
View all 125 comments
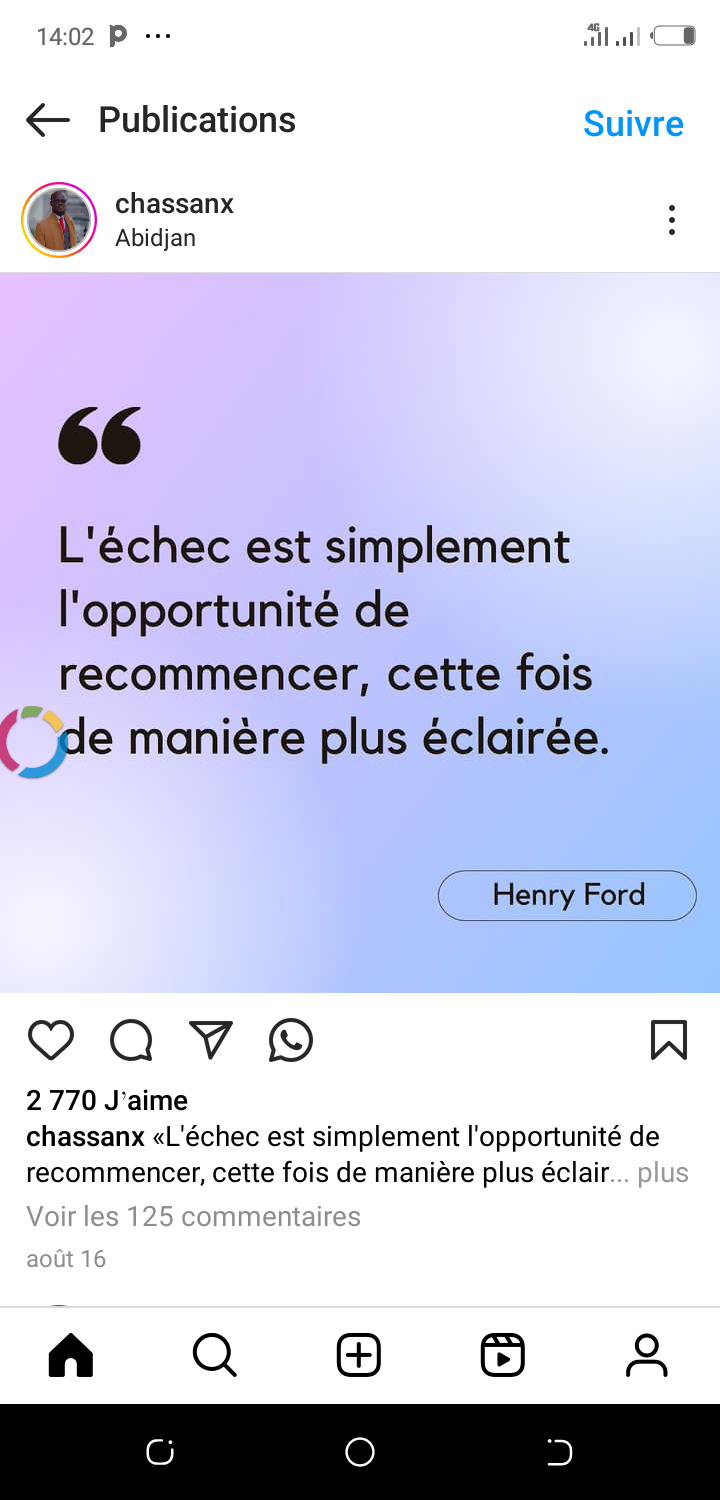[193, 1216]
